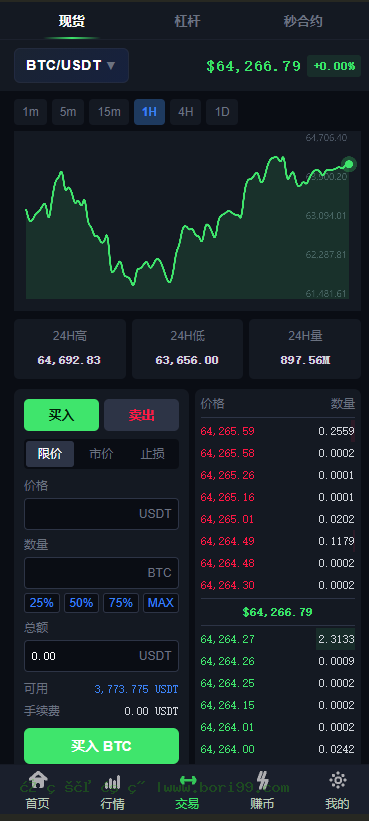369x821 pixels.
Task: Choose the 止损 order type
Action: (152, 454)
